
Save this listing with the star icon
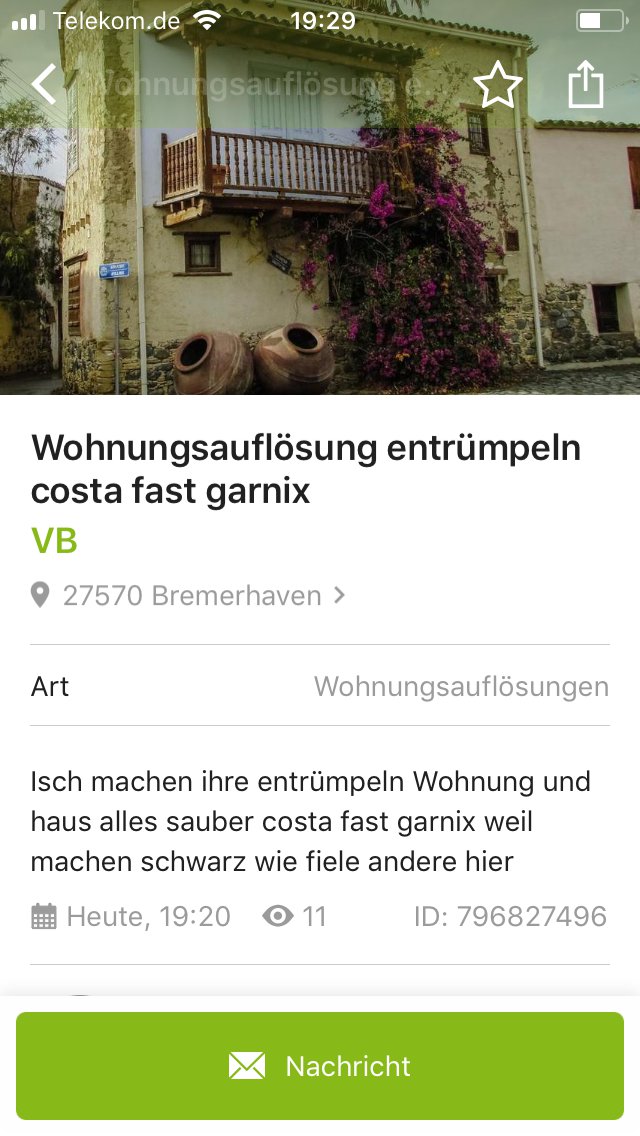pos(497,85)
